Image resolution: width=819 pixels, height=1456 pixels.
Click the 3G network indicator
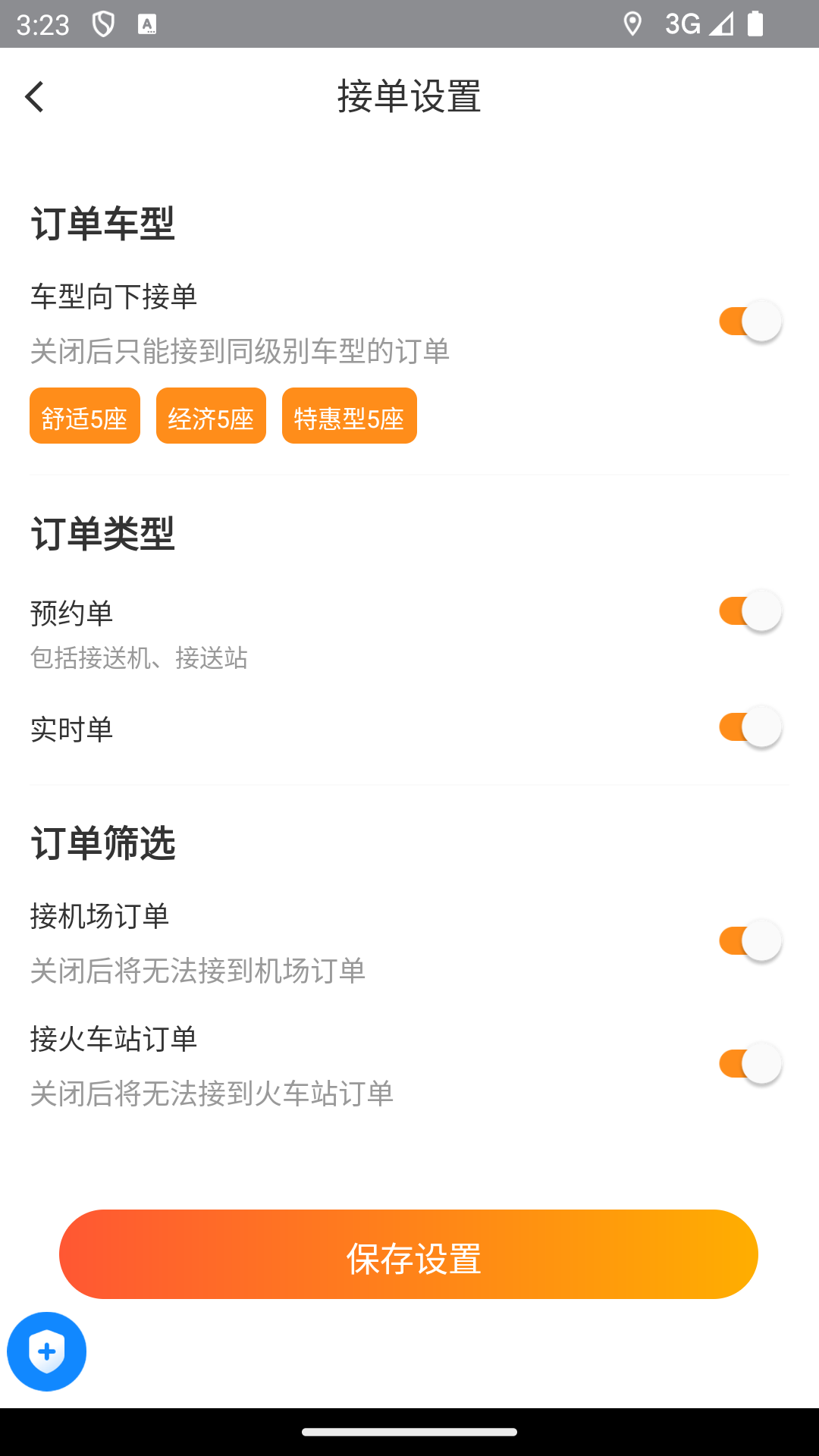point(682,25)
